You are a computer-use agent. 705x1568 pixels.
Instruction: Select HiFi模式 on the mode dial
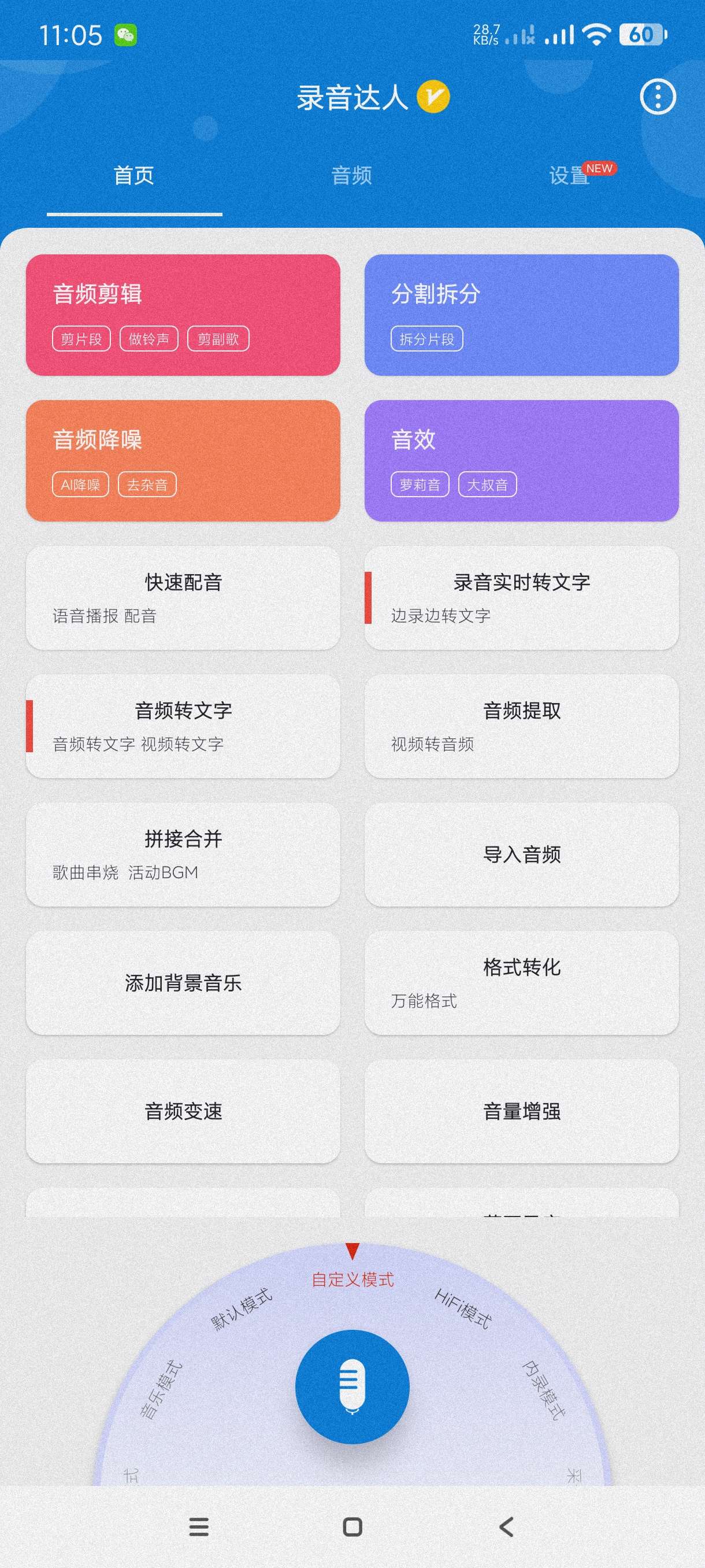pos(463,1309)
